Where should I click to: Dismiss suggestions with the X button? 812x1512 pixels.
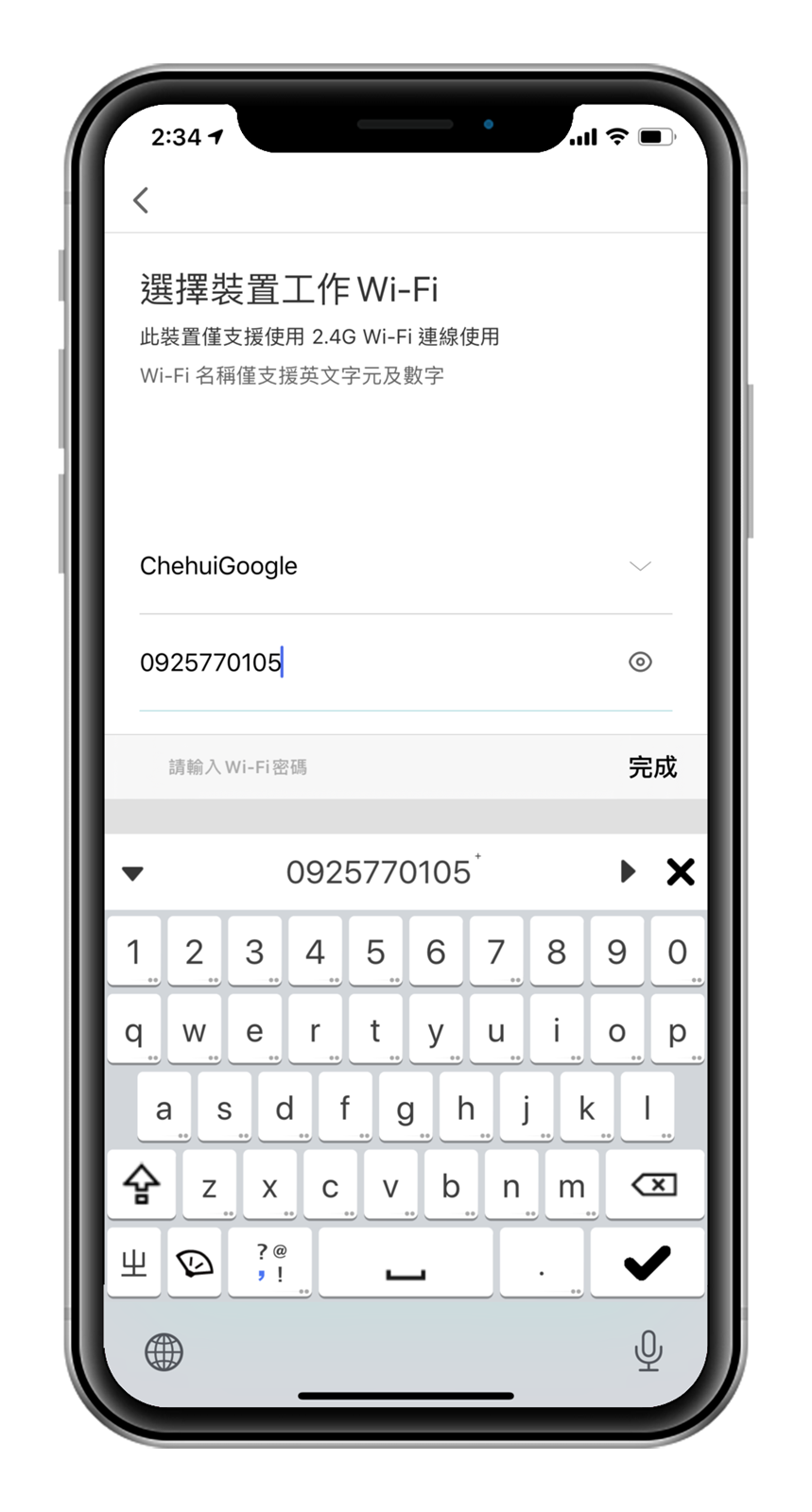click(x=680, y=871)
